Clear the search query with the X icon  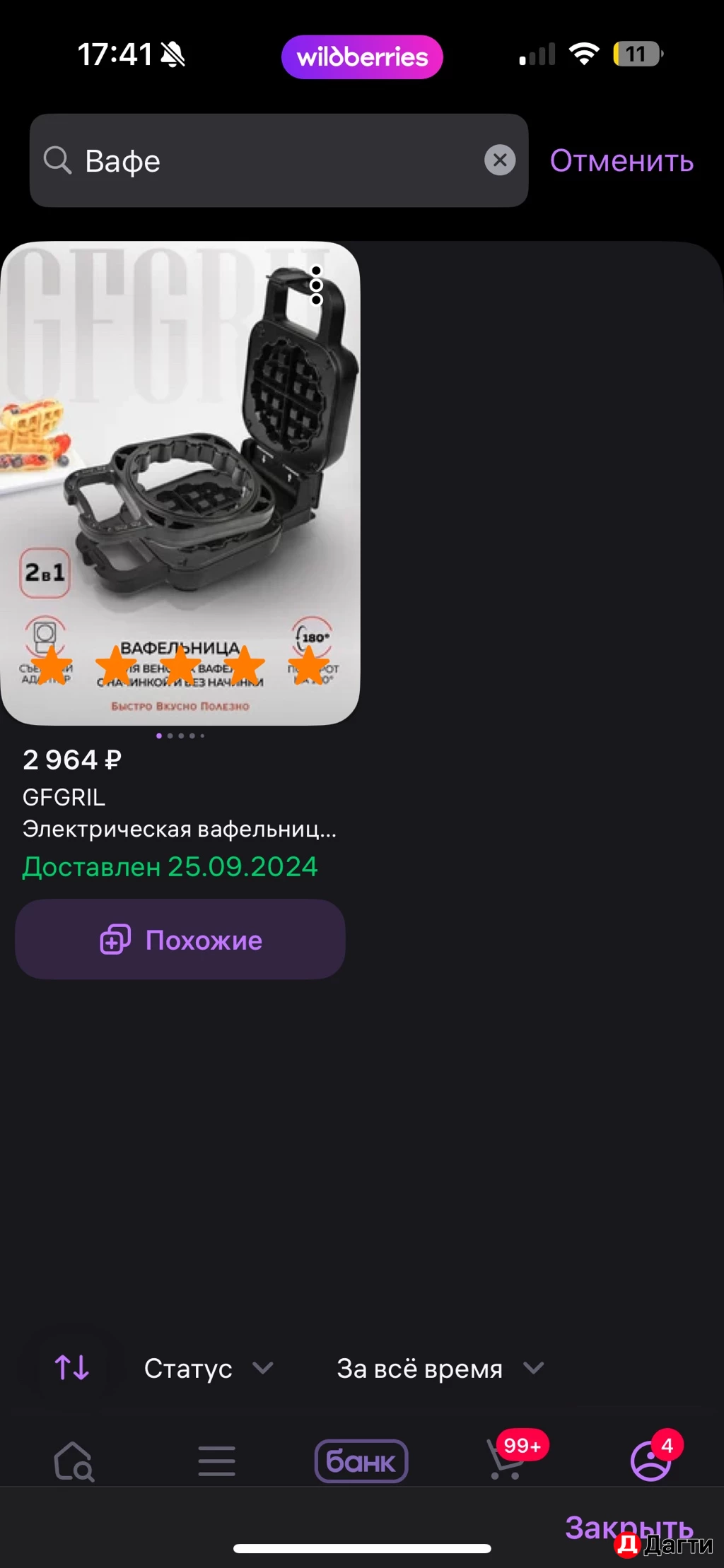coord(500,160)
